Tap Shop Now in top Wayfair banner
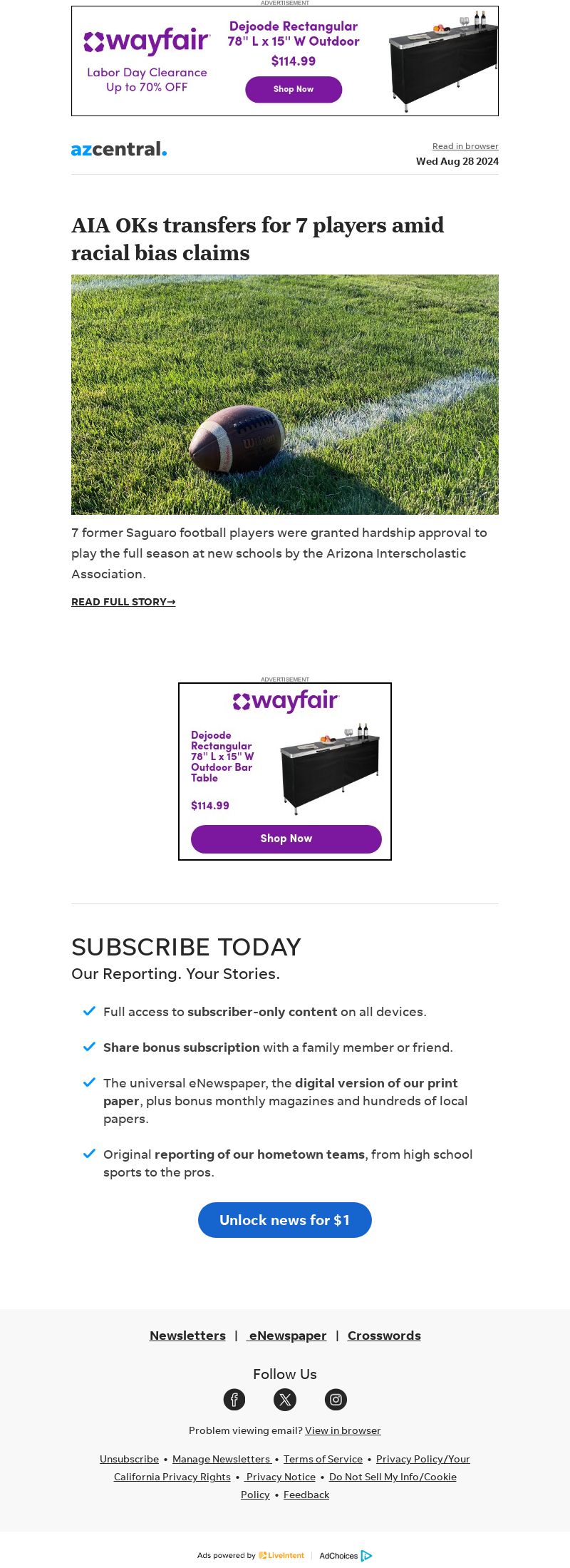This screenshot has height=1568, width=570. pyautogui.click(x=294, y=89)
